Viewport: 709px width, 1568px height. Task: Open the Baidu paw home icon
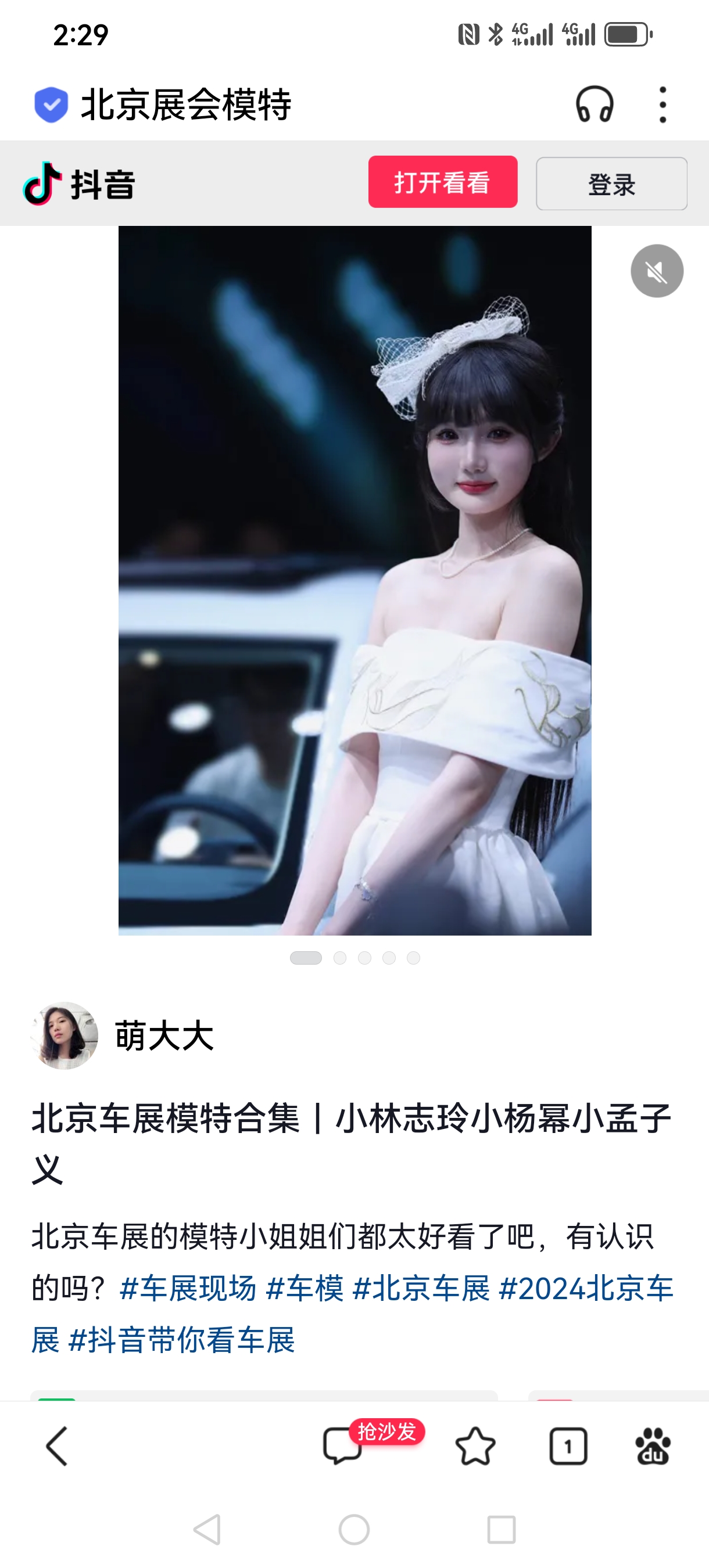[x=653, y=1446]
